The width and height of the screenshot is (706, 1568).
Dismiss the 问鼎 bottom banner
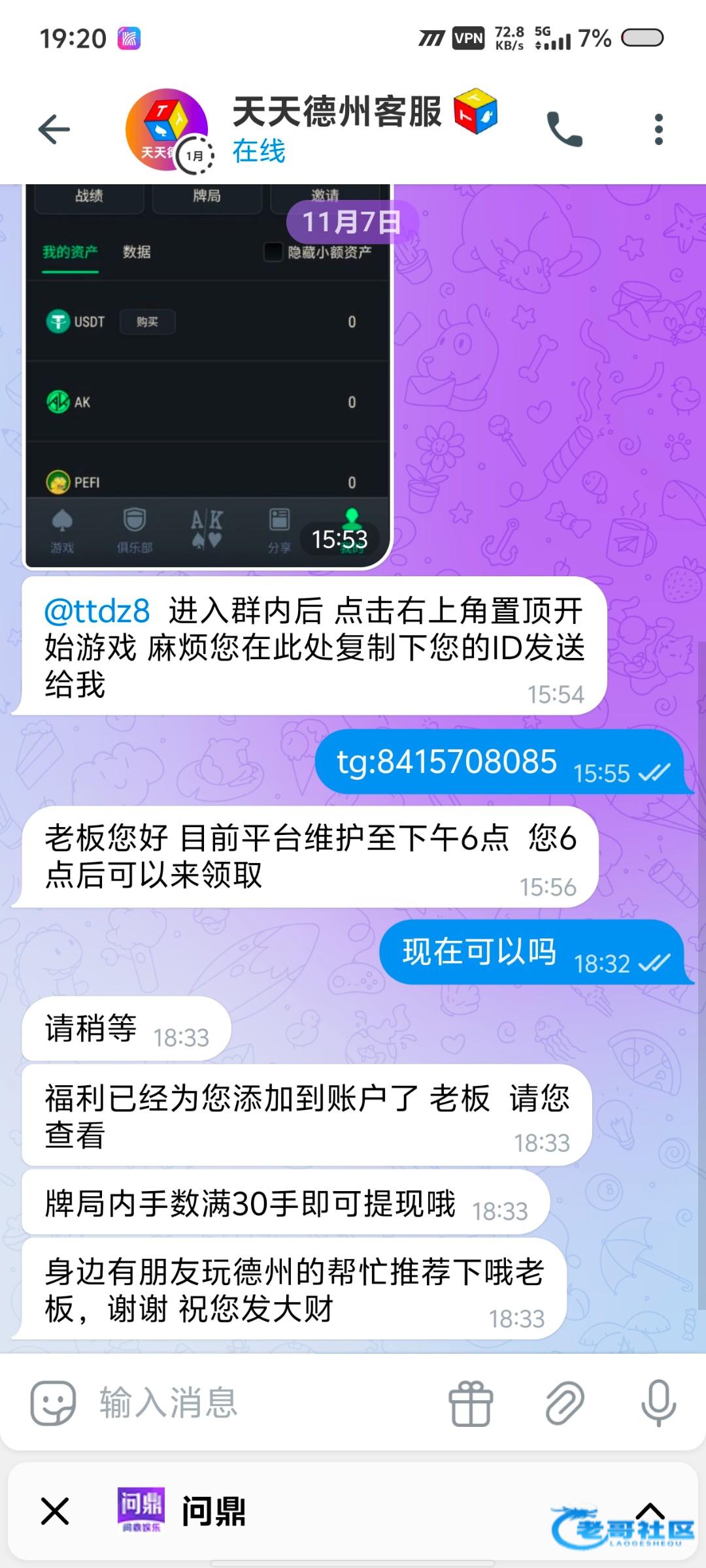pyautogui.click(x=55, y=1511)
